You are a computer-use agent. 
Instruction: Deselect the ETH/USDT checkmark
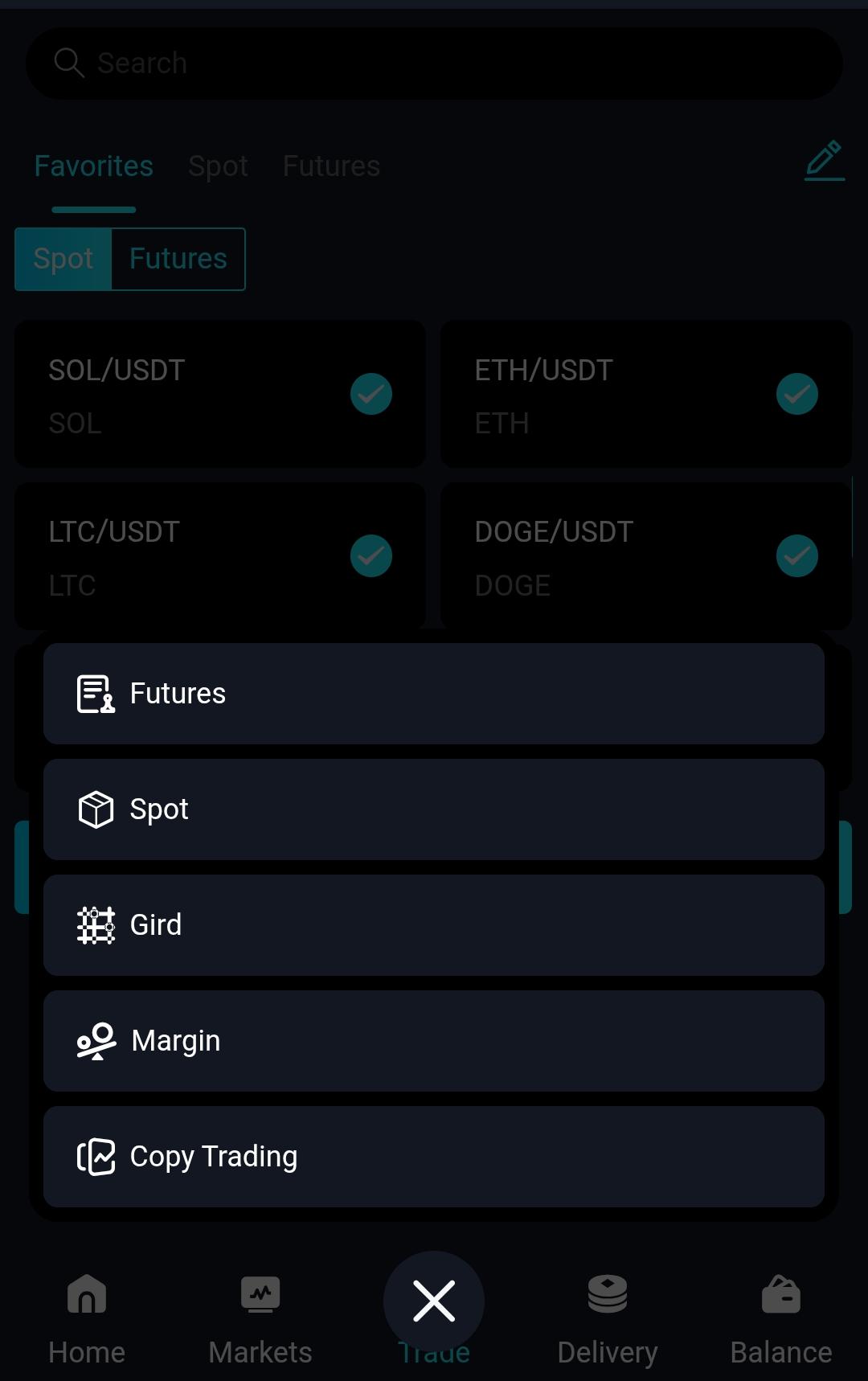(796, 394)
